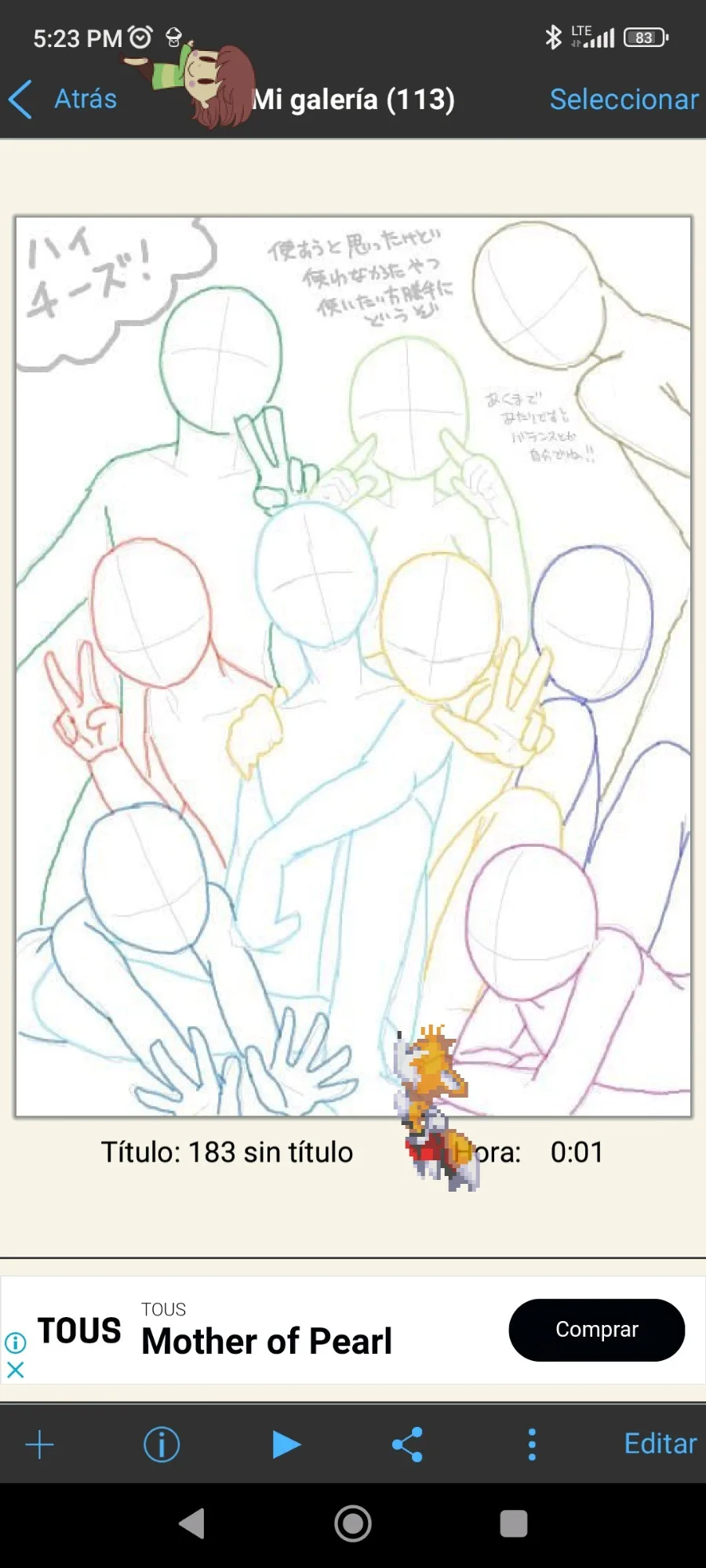Share this artwork
Image resolution: width=706 pixels, height=1568 pixels.
point(408,1444)
